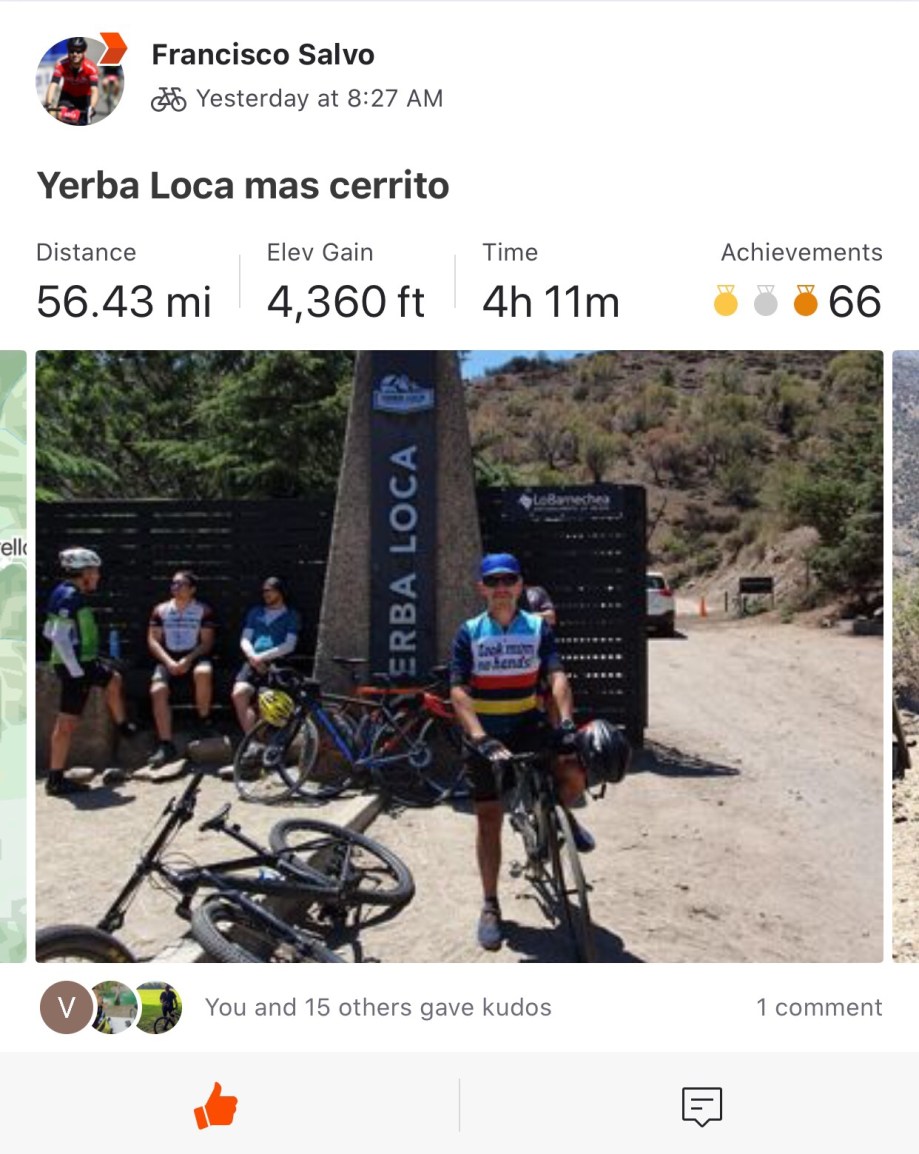The height and width of the screenshot is (1154, 919).
Task: View the achievements medals for this ride
Action: [799, 301]
